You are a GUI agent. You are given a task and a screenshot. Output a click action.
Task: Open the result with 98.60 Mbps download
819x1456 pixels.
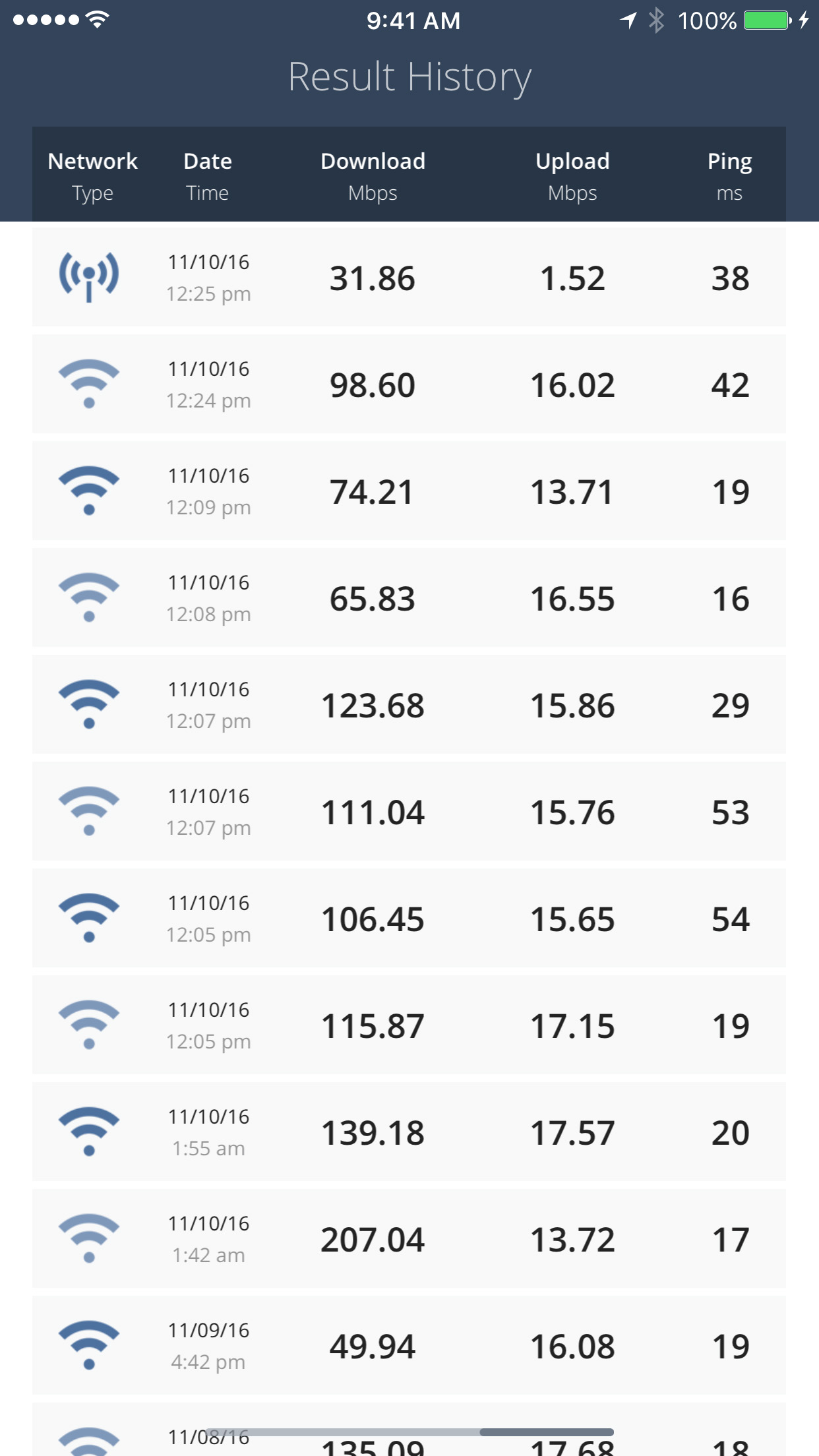pos(409,384)
